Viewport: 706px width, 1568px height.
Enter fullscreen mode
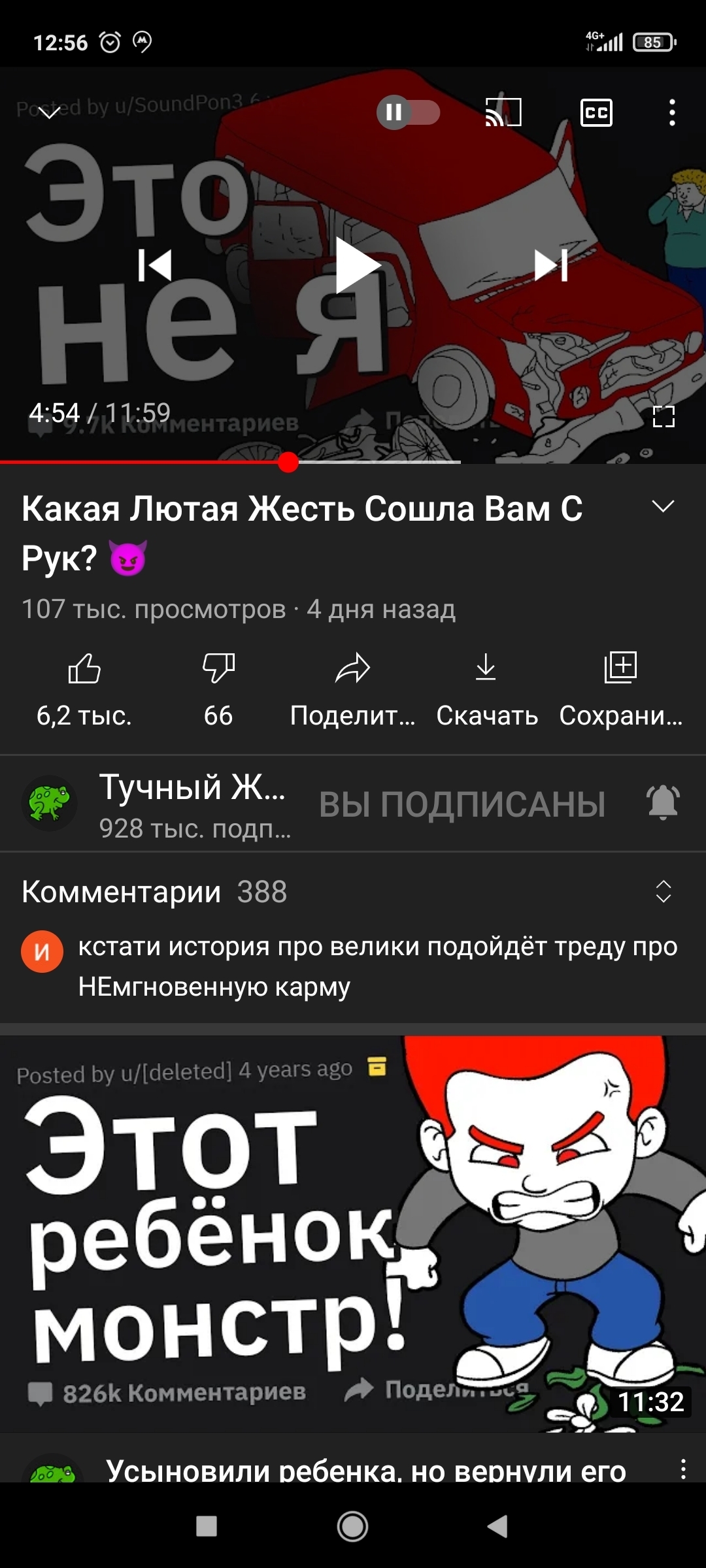(664, 417)
